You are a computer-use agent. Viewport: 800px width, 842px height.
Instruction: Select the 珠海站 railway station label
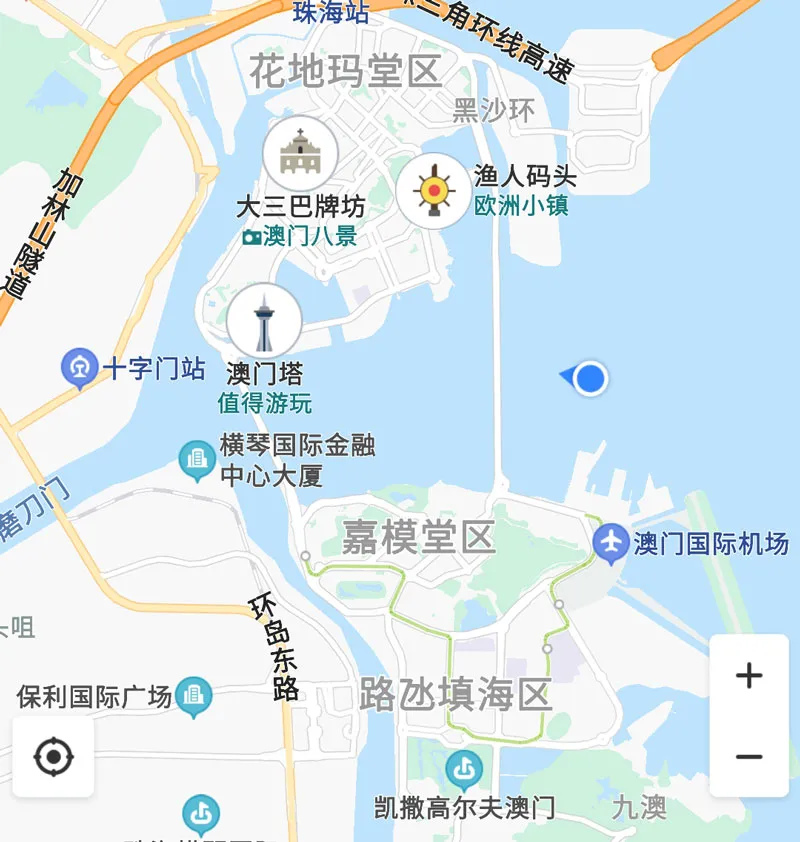point(330,13)
